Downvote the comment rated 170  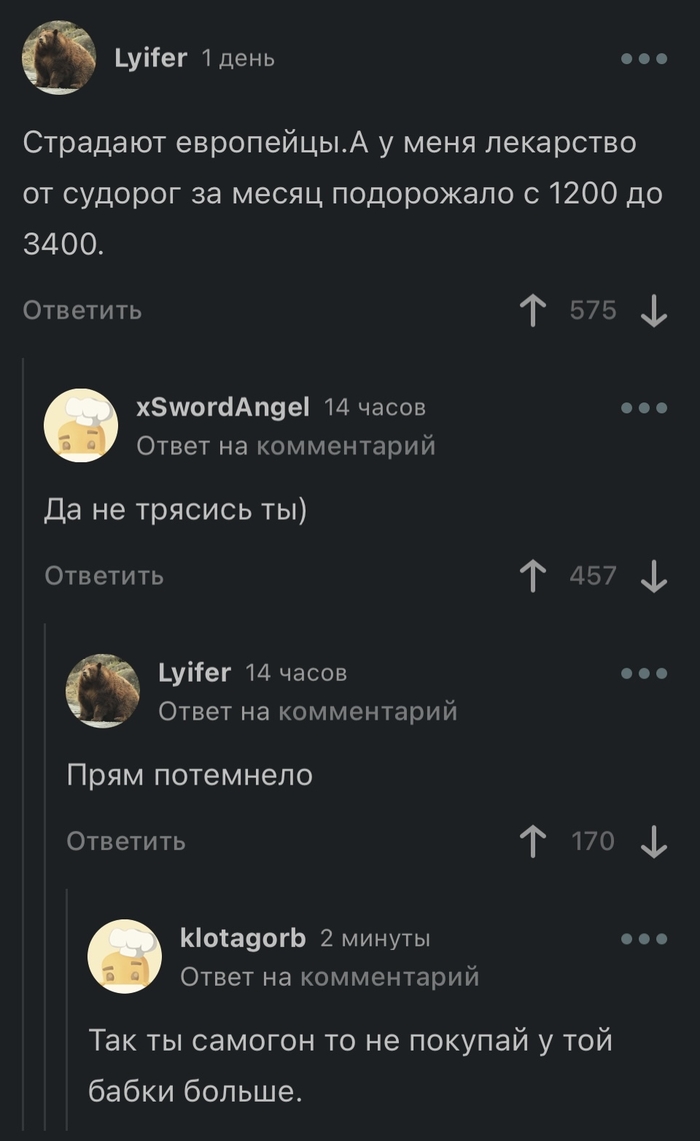coord(653,842)
